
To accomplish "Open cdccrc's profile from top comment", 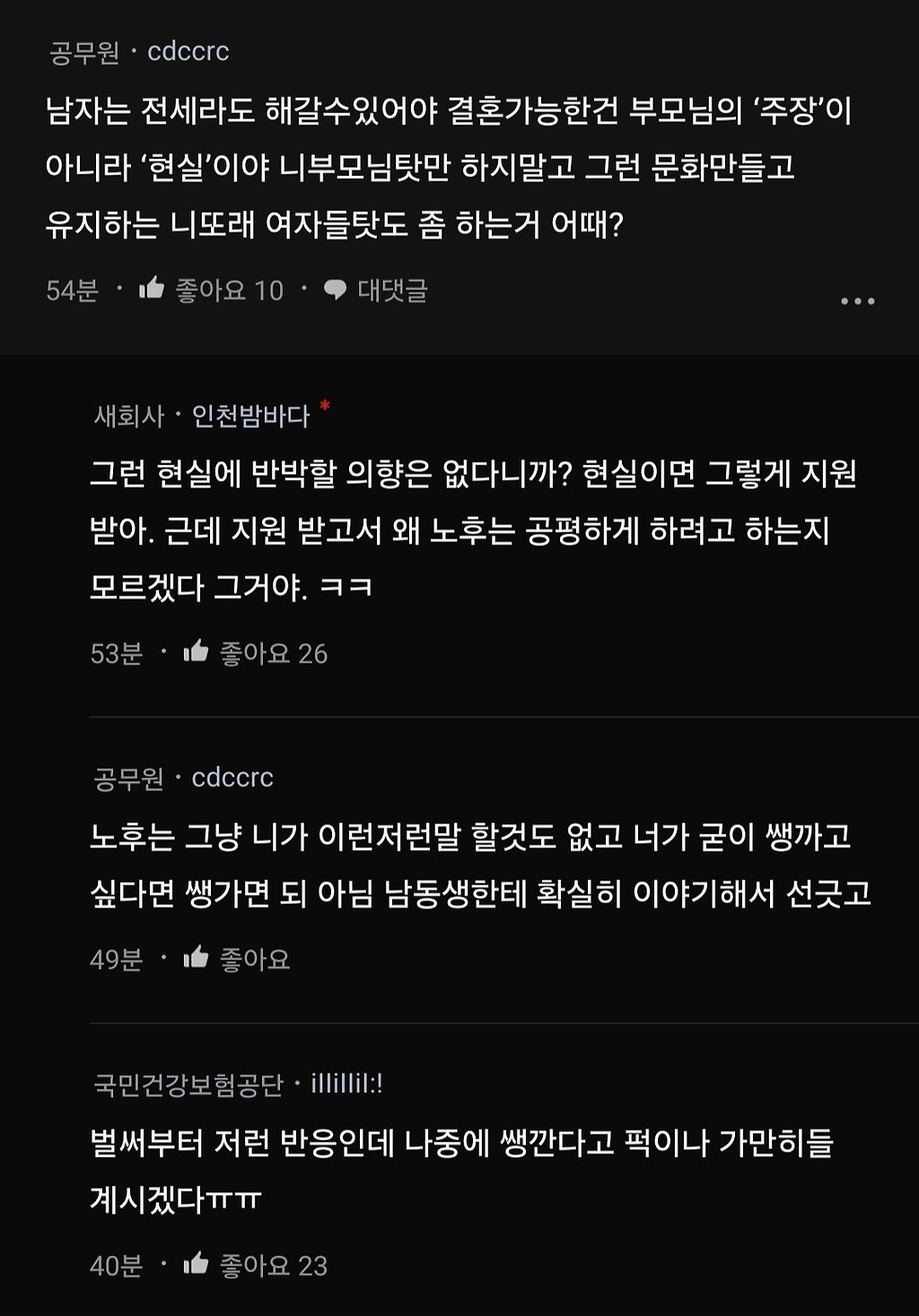I will [188, 52].
